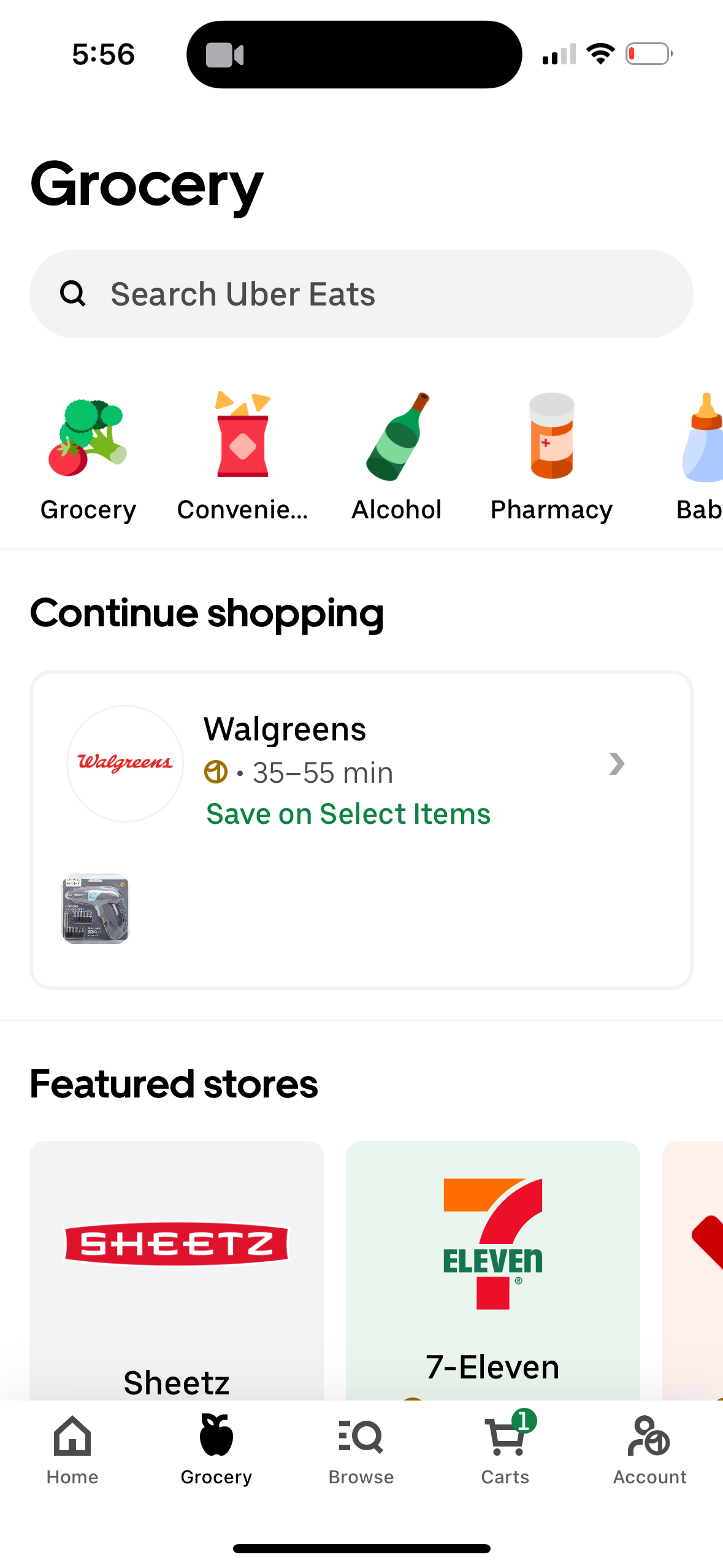Open the Account section

point(649,1438)
